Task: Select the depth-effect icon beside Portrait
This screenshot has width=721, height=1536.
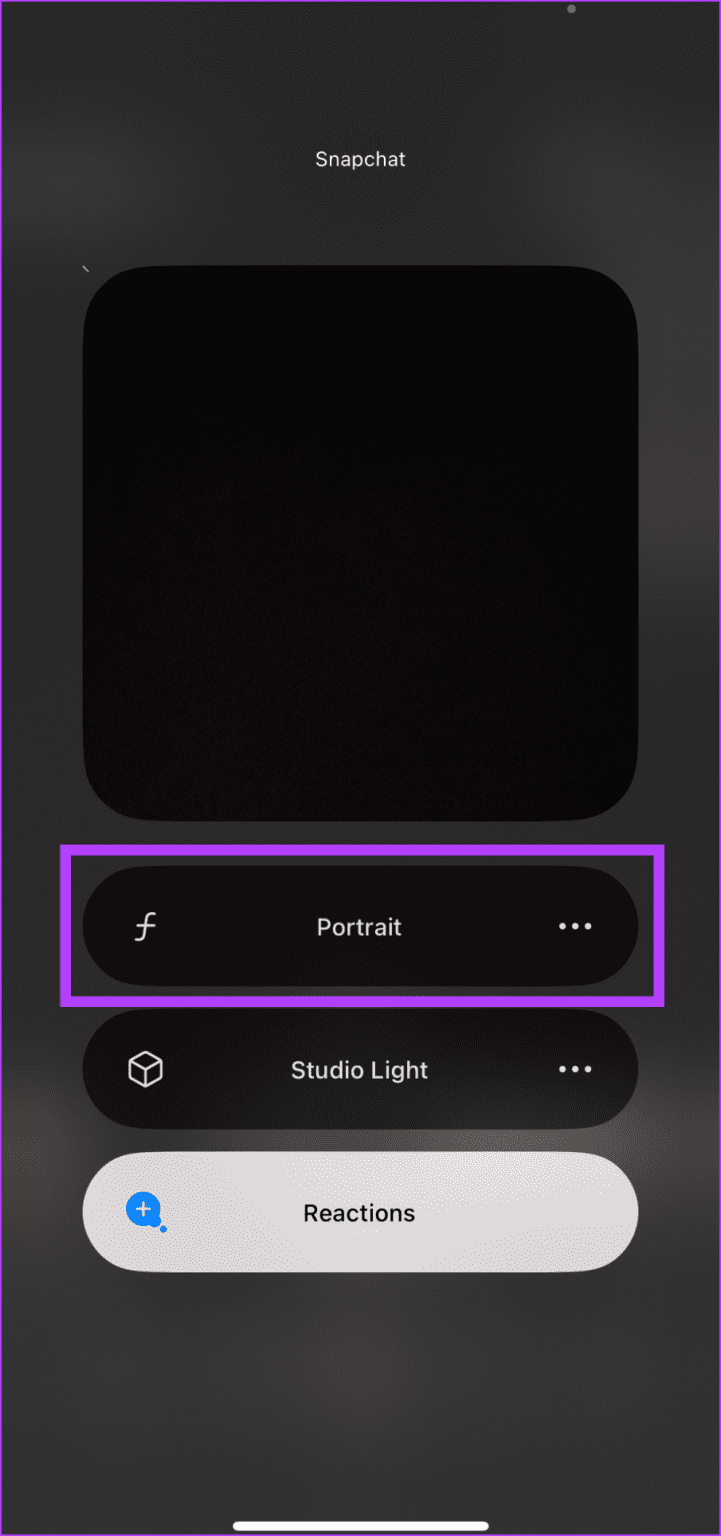Action: point(145,926)
